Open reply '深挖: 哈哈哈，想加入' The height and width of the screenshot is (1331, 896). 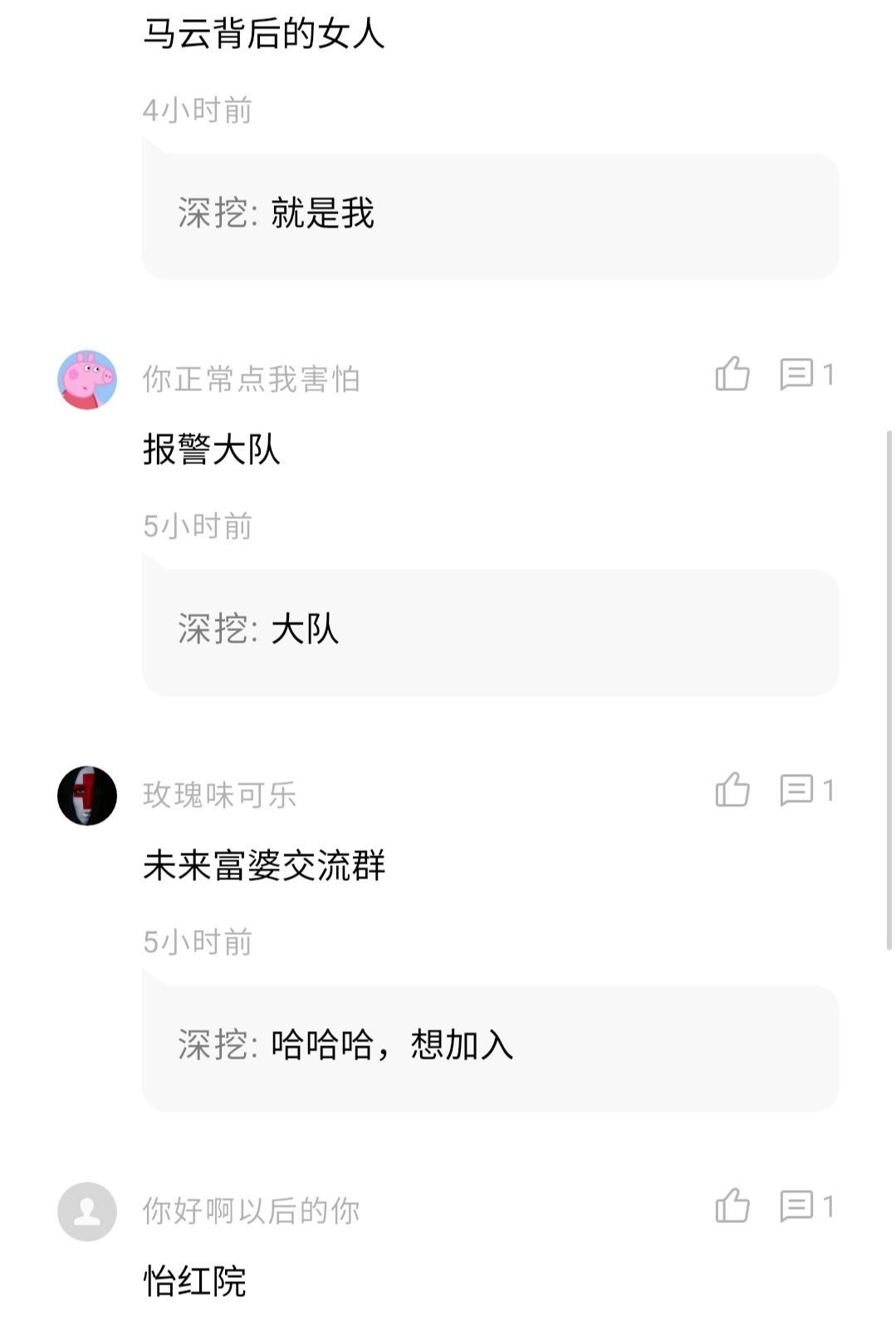pos(490,1047)
